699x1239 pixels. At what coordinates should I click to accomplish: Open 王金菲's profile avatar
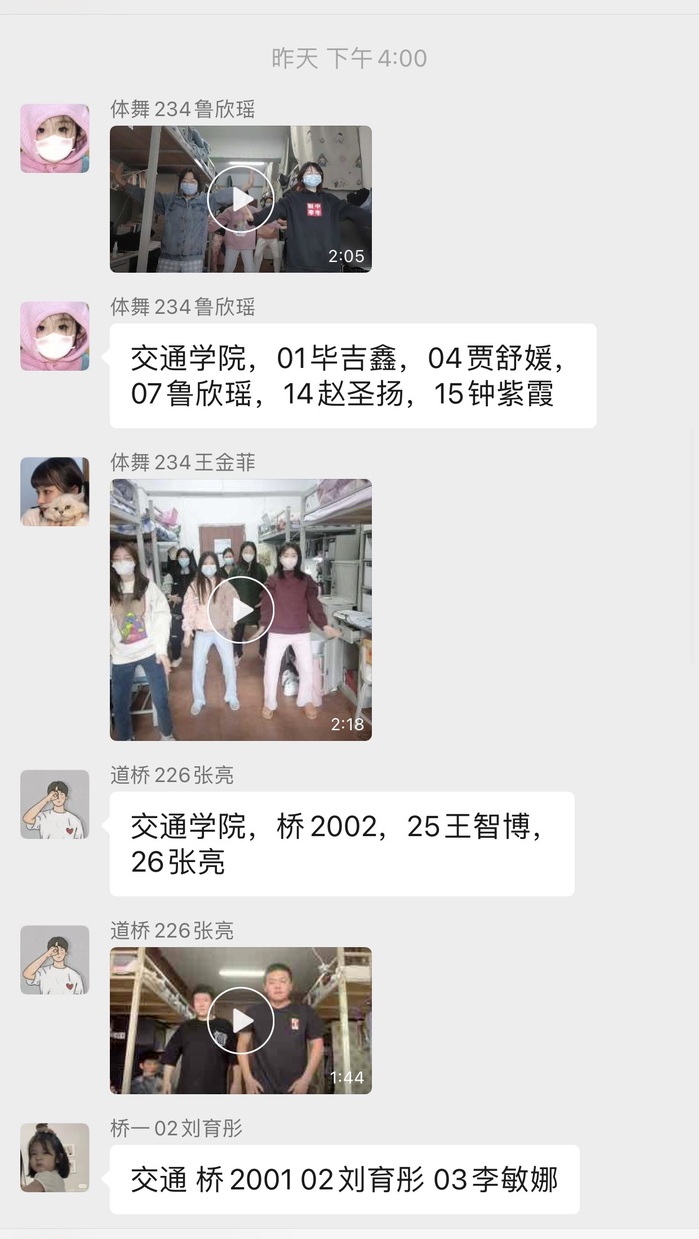[55, 492]
